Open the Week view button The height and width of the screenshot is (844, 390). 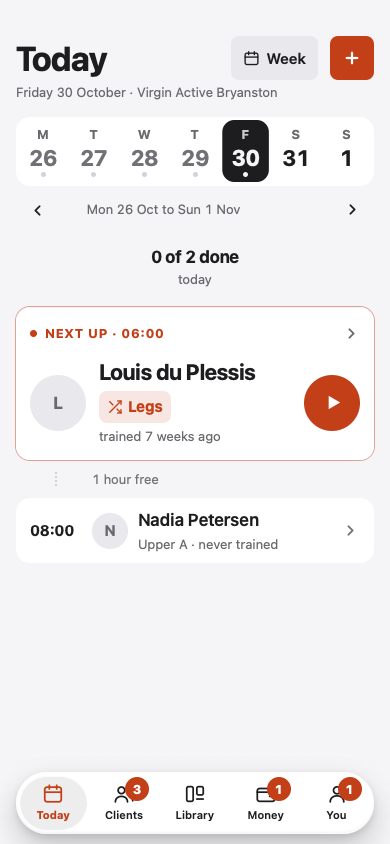[x=274, y=58]
